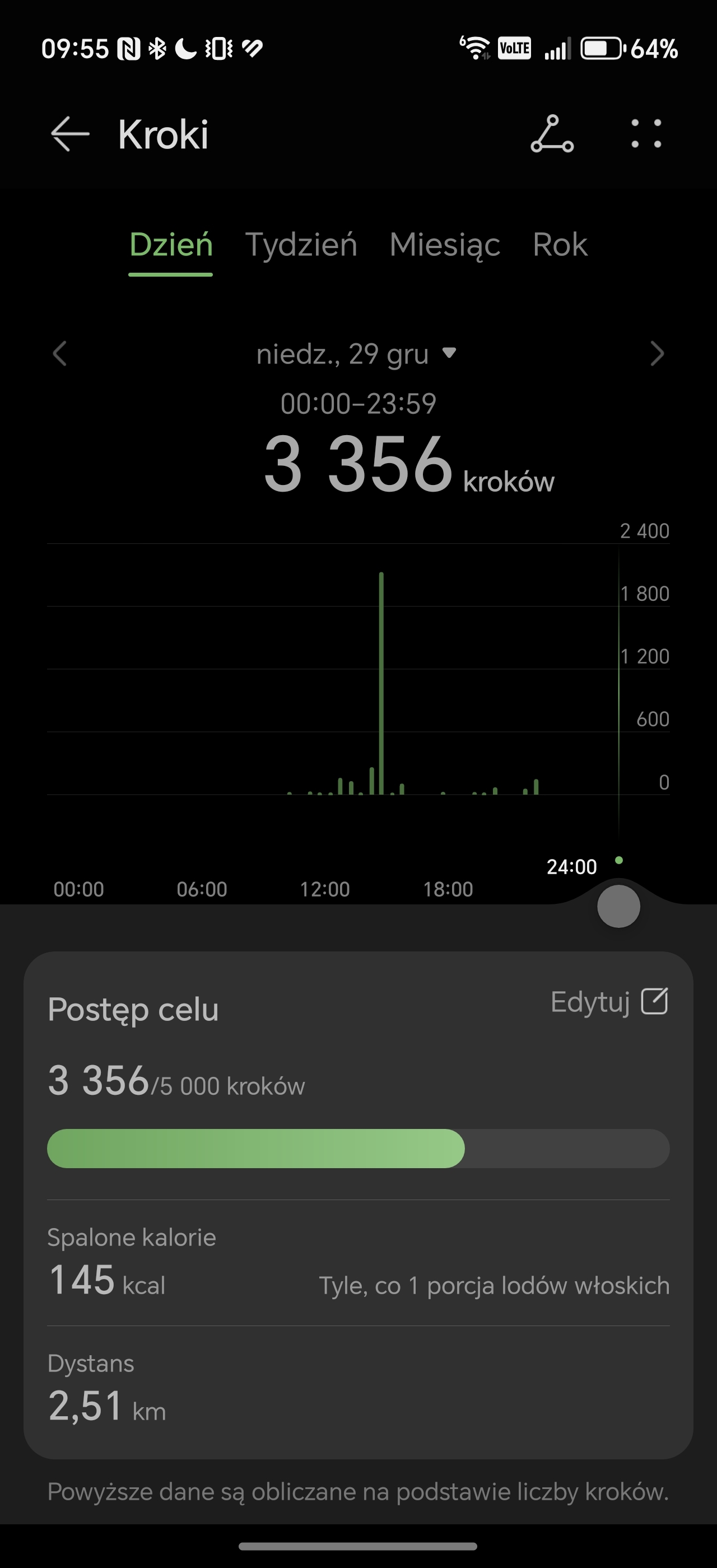The width and height of the screenshot is (717, 1568).
Task: Switch to the Tydzień tab
Action: [301, 245]
